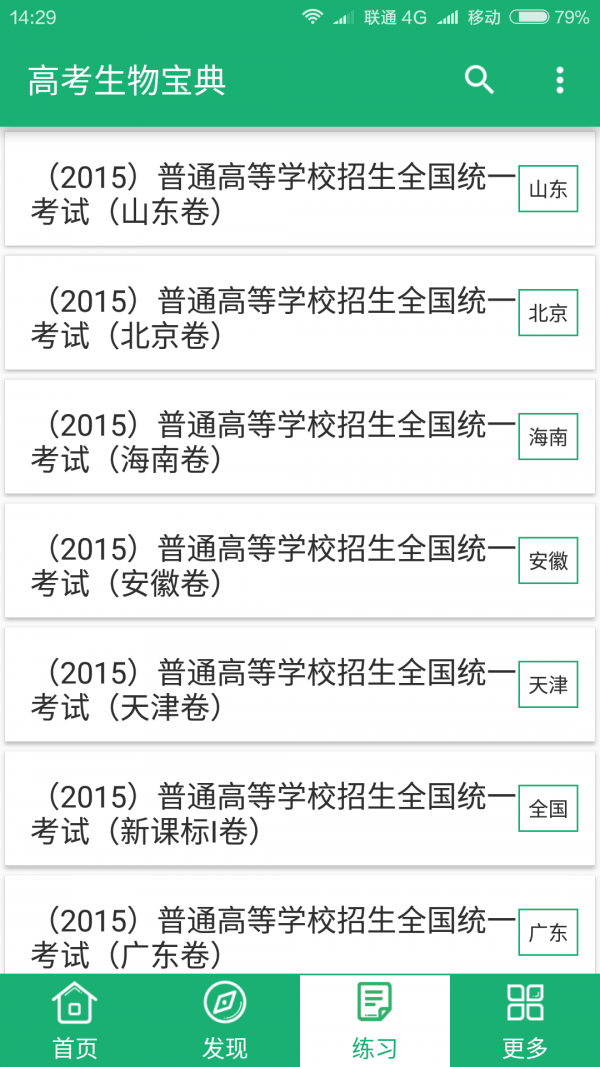Switch to the 更多 tab

[x=525, y=1020]
